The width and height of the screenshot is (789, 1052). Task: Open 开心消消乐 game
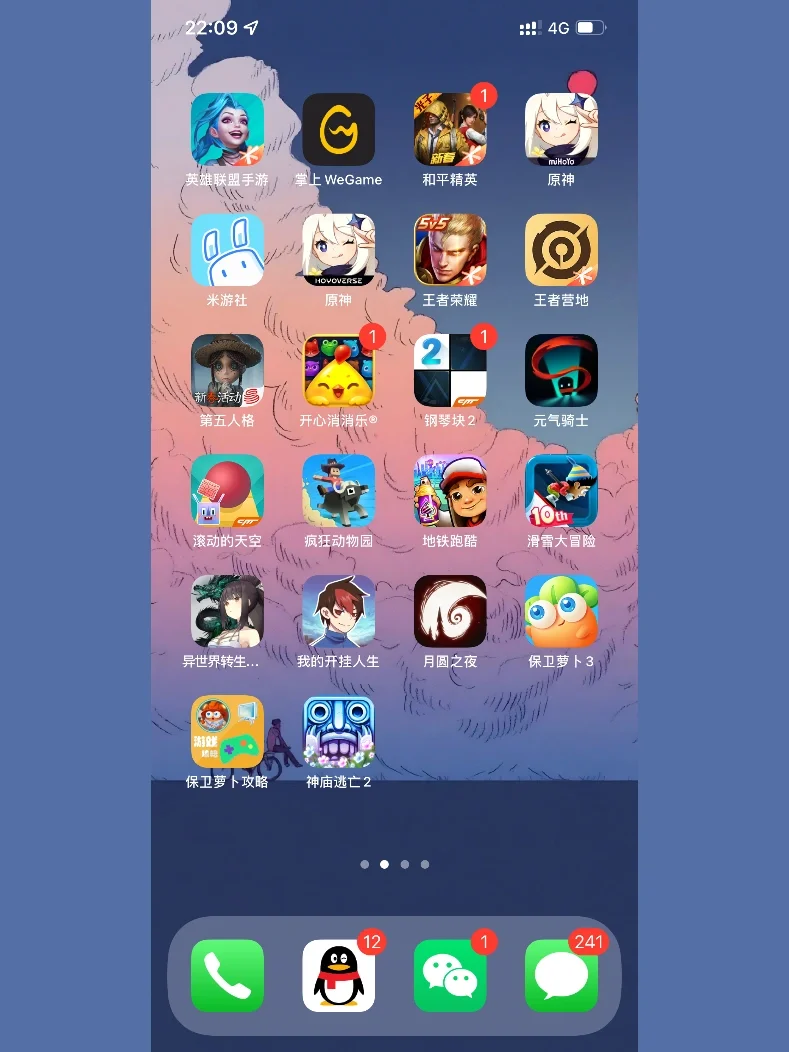click(338, 370)
